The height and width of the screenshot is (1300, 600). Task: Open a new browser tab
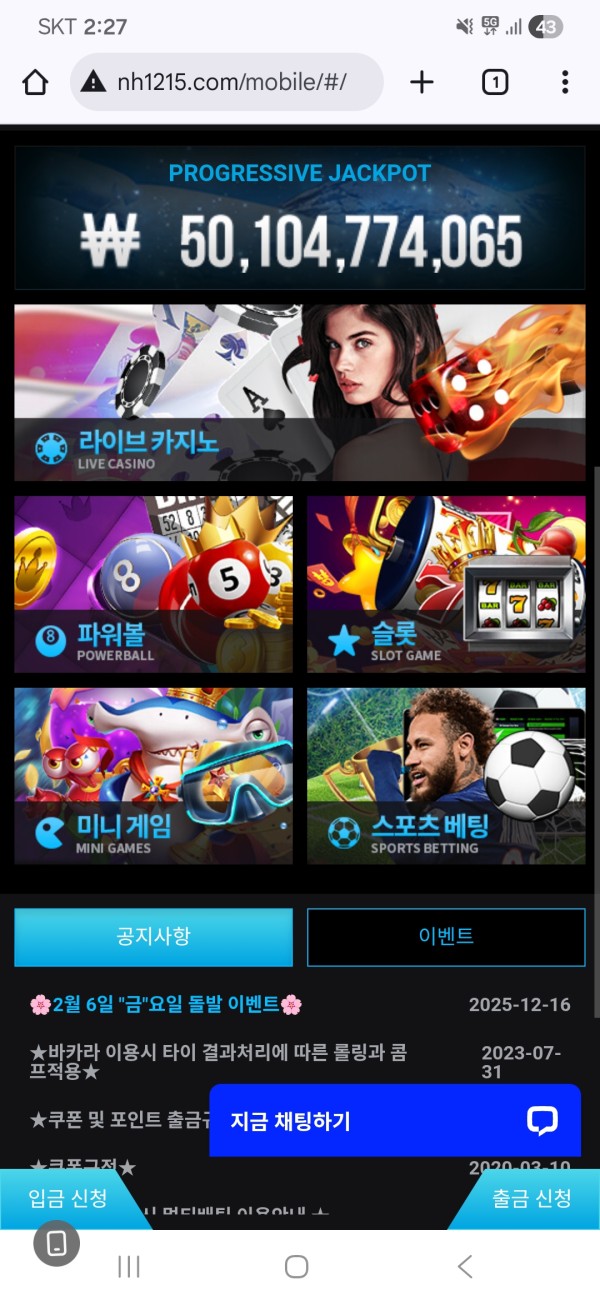point(422,82)
